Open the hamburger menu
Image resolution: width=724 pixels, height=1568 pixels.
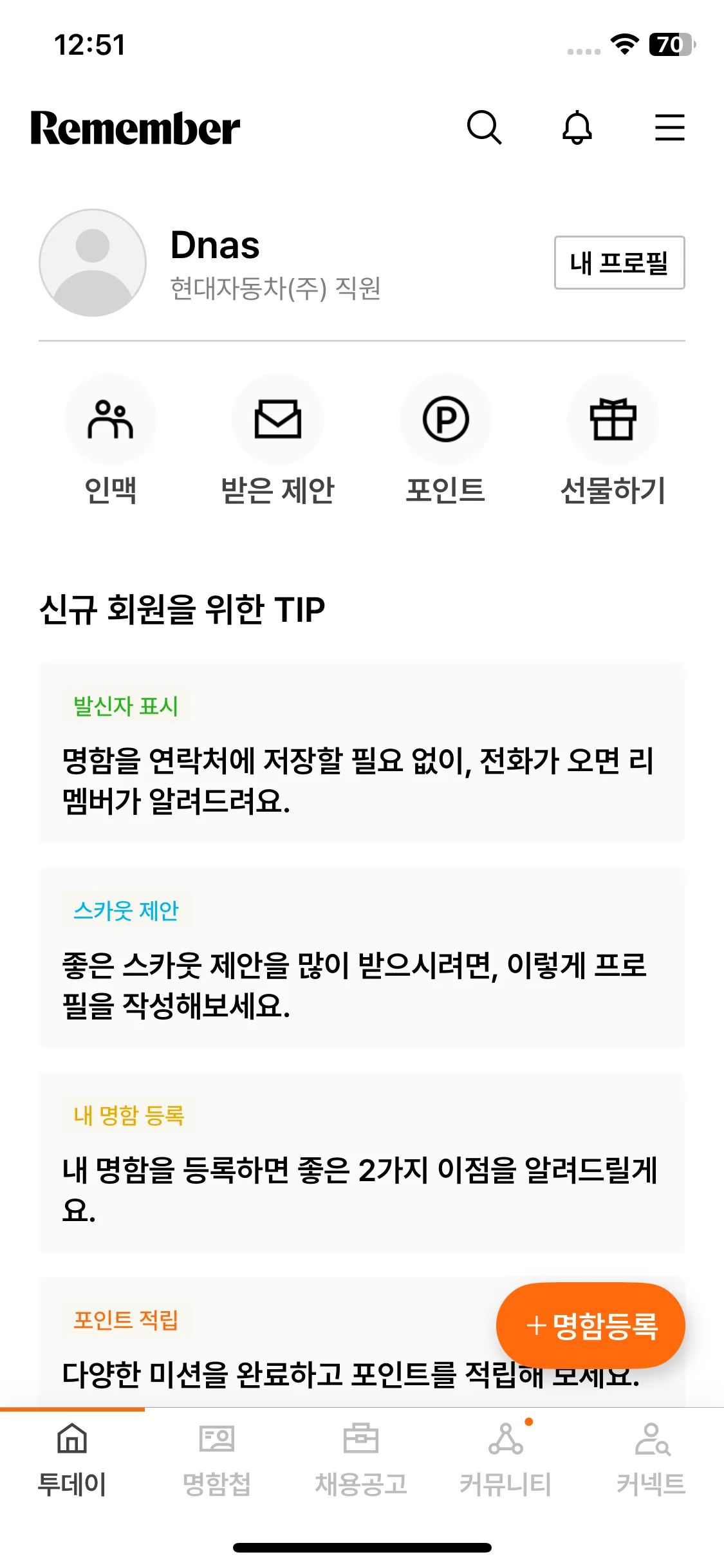pyautogui.click(x=669, y=127)
